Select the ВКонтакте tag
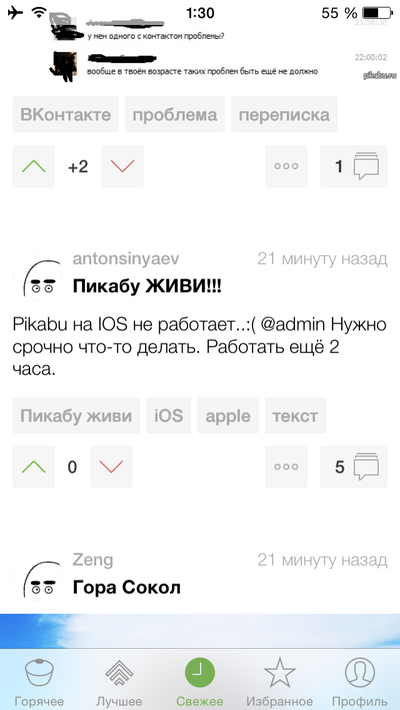Screen dimensions: 400x710 66,115
